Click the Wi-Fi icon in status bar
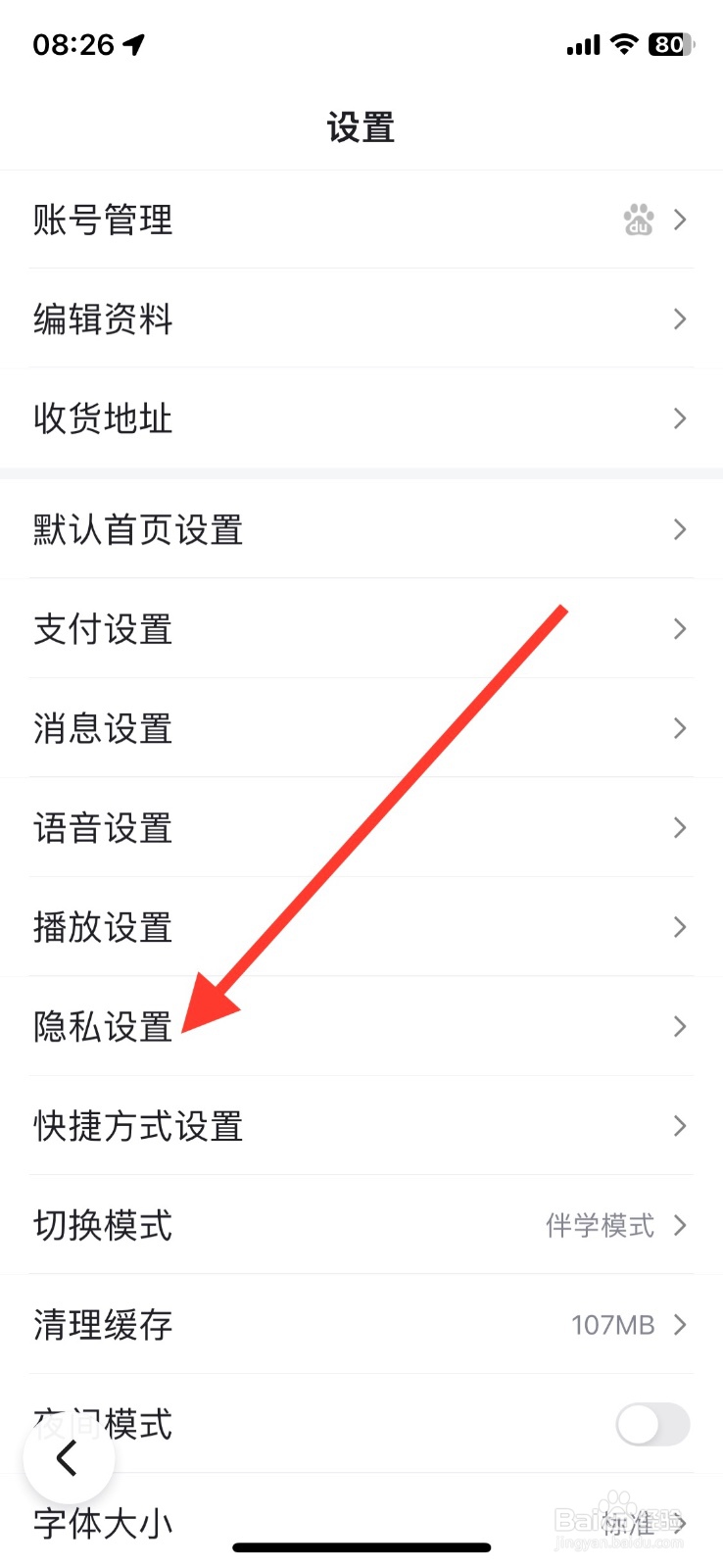723x1568 pixels. (x=626, y=43)
